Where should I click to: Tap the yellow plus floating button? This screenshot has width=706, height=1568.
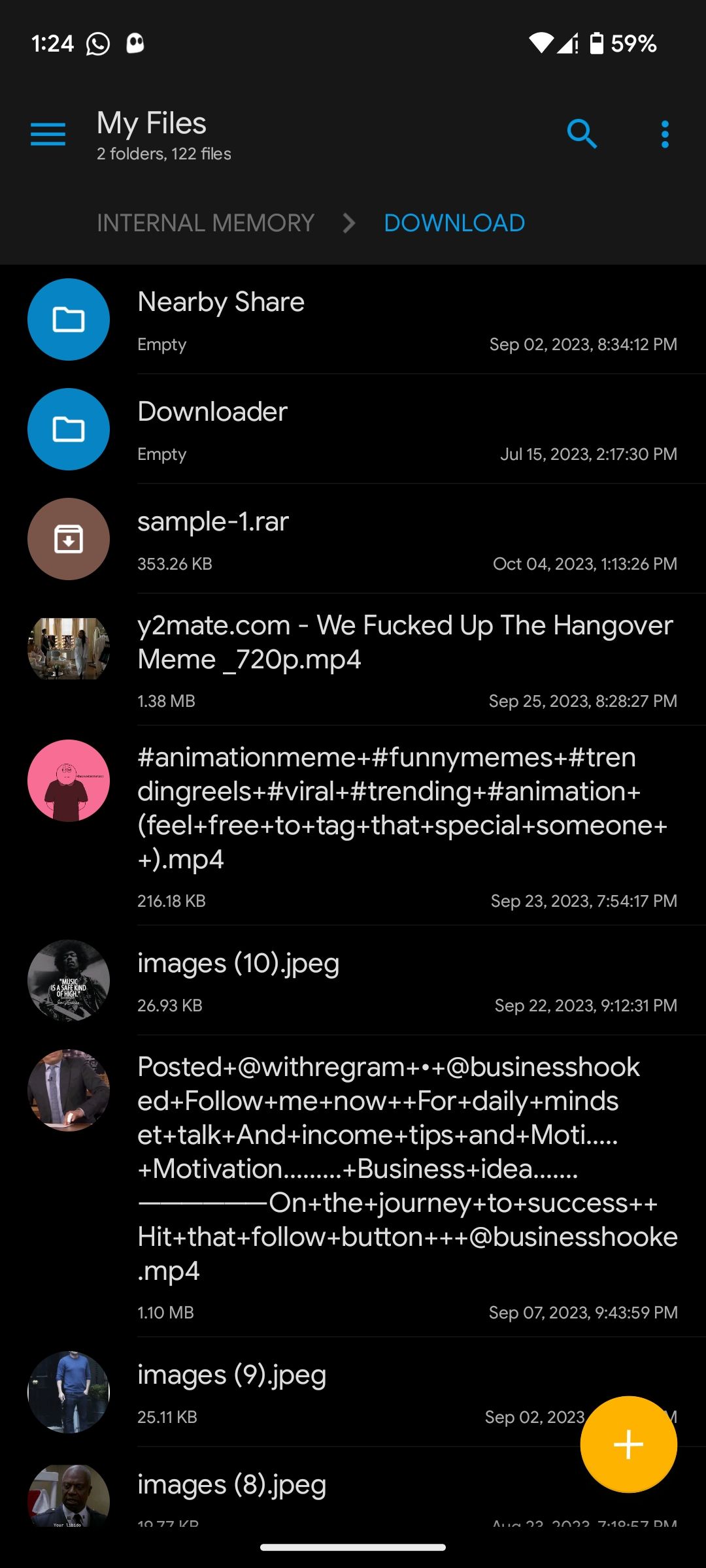coord(628,1444)
